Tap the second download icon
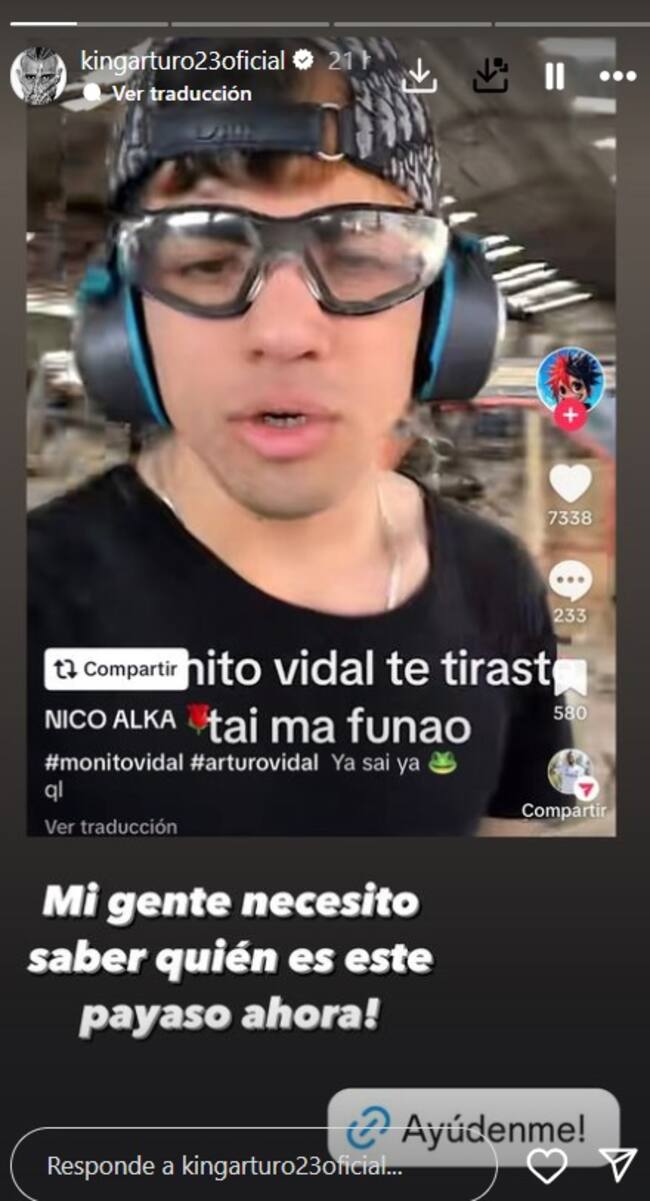This screenshot has height=1201, width=650. pyautogui.click(x=490, y=76)
